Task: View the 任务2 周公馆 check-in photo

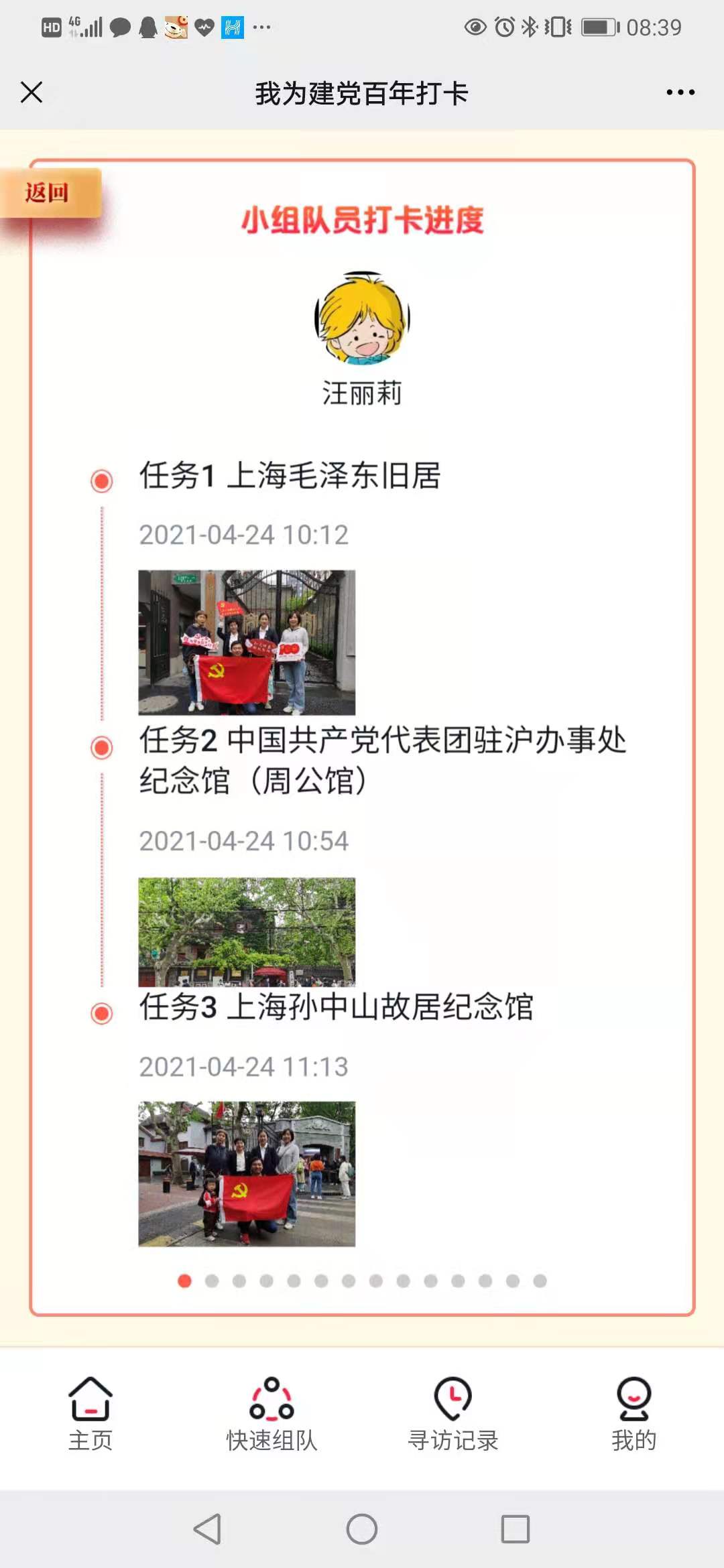Action: click(x=247, y=932)
